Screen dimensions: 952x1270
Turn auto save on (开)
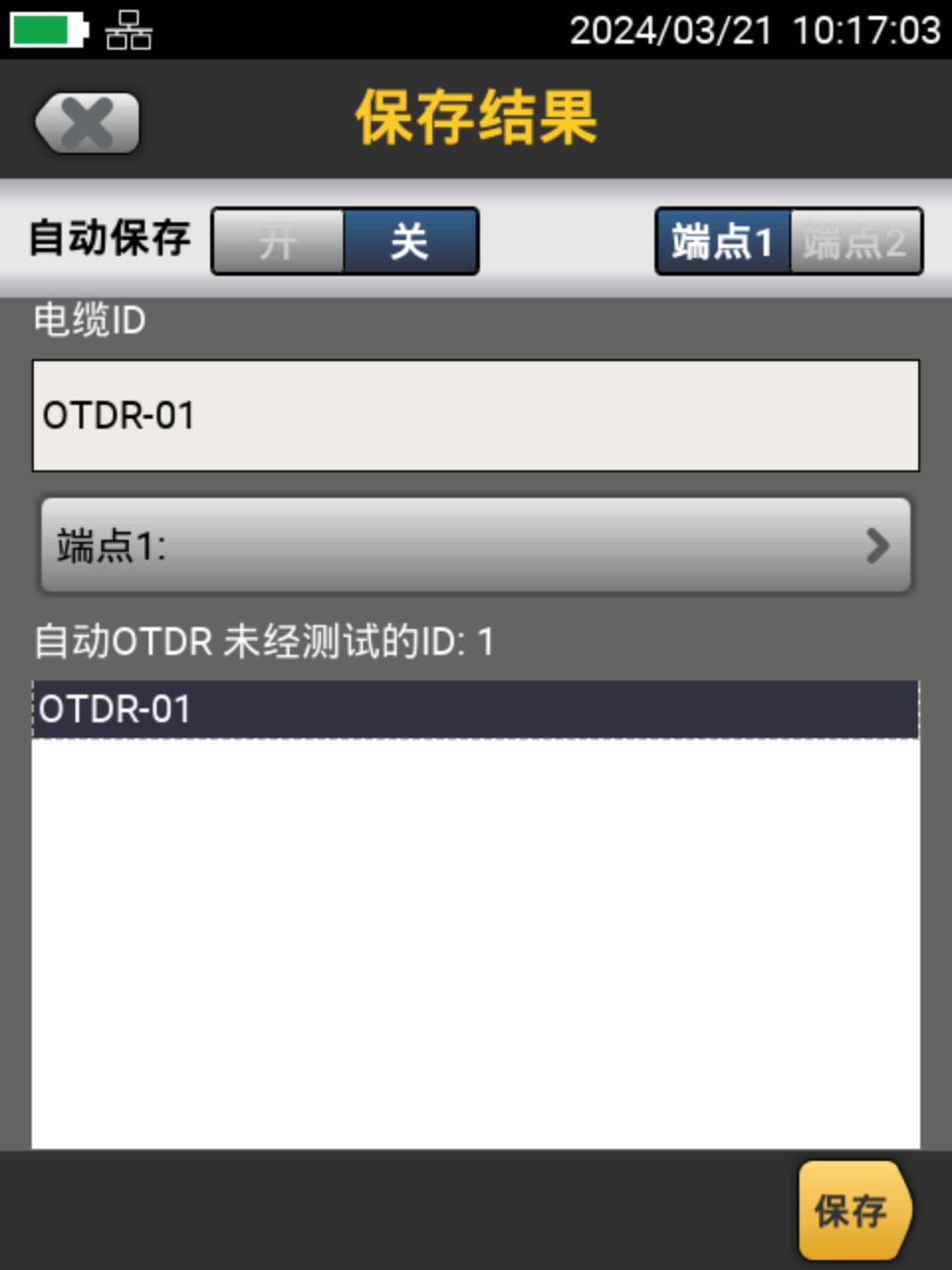tap(279, 241)
